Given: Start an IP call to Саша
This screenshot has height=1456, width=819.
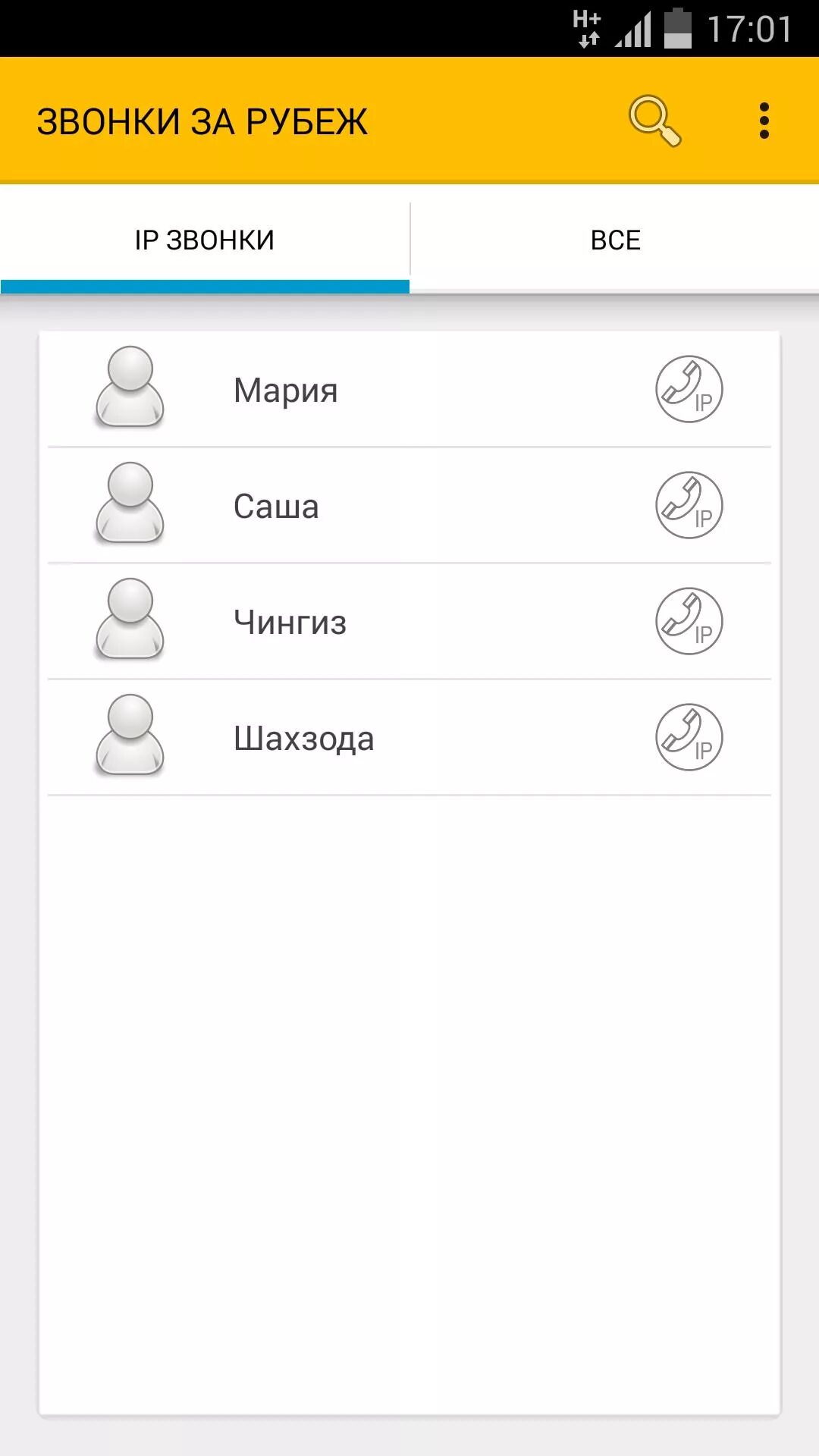Looking at the screenshot, I should click(x=689, y=506).
